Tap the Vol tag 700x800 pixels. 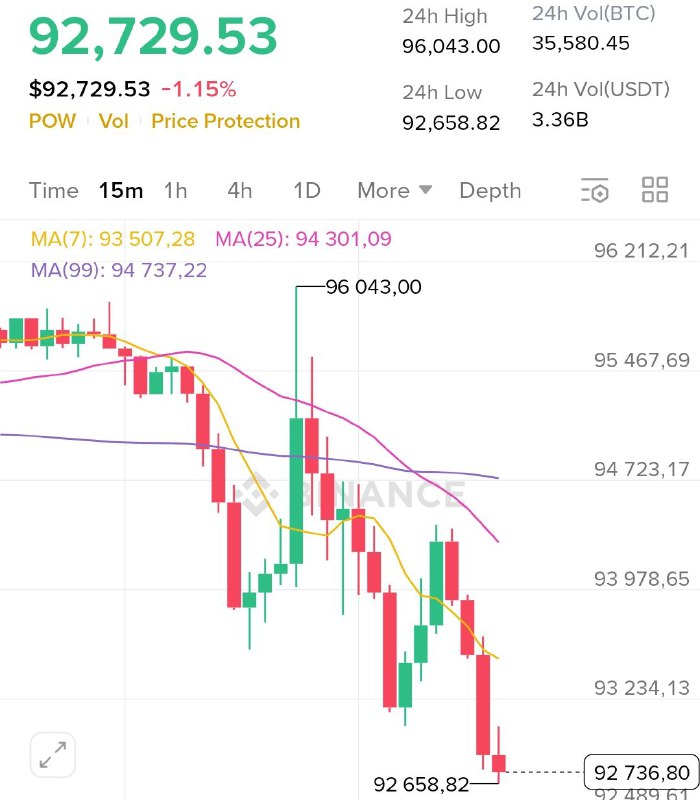[113, 121]
